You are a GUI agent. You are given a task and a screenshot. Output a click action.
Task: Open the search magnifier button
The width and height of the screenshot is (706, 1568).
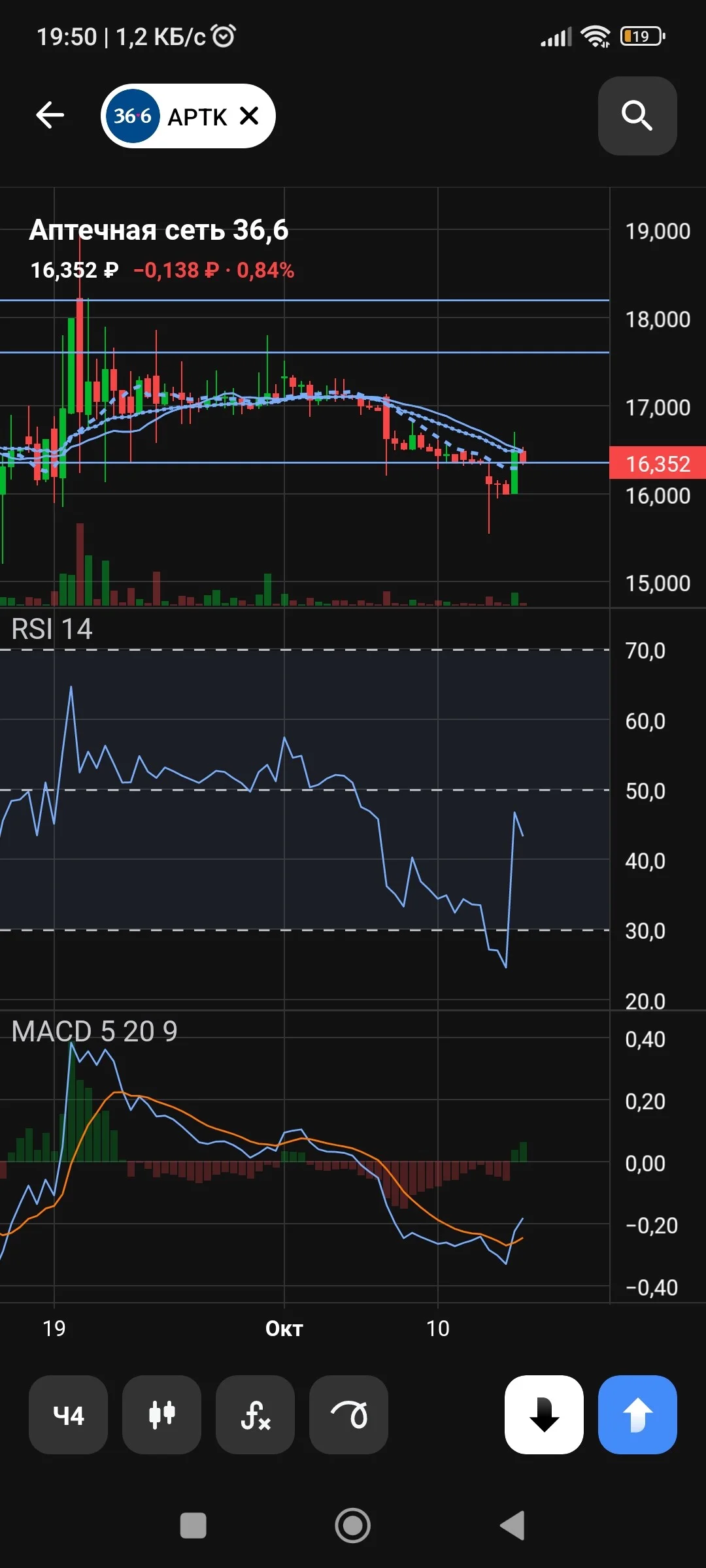click(x=637, y=116)
